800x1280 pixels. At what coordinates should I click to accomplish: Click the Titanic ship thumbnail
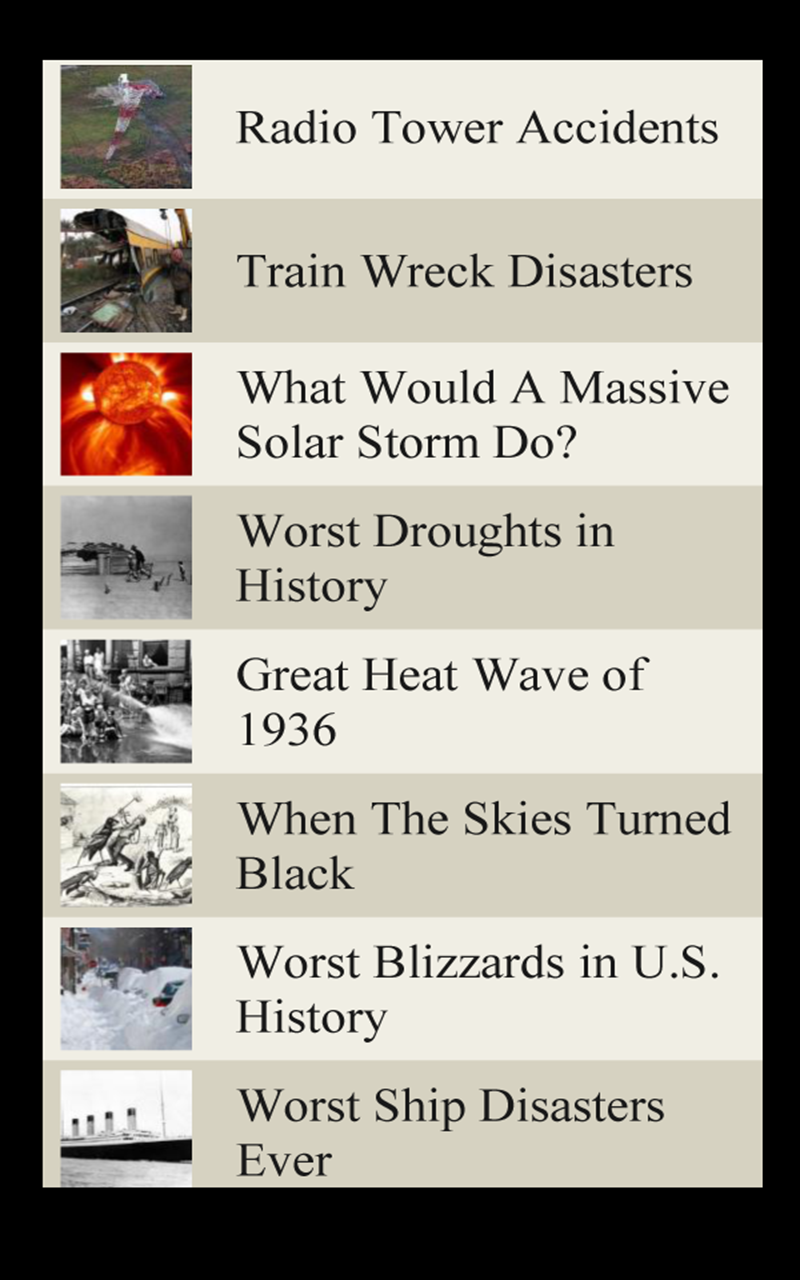[x=125, y=1125]
